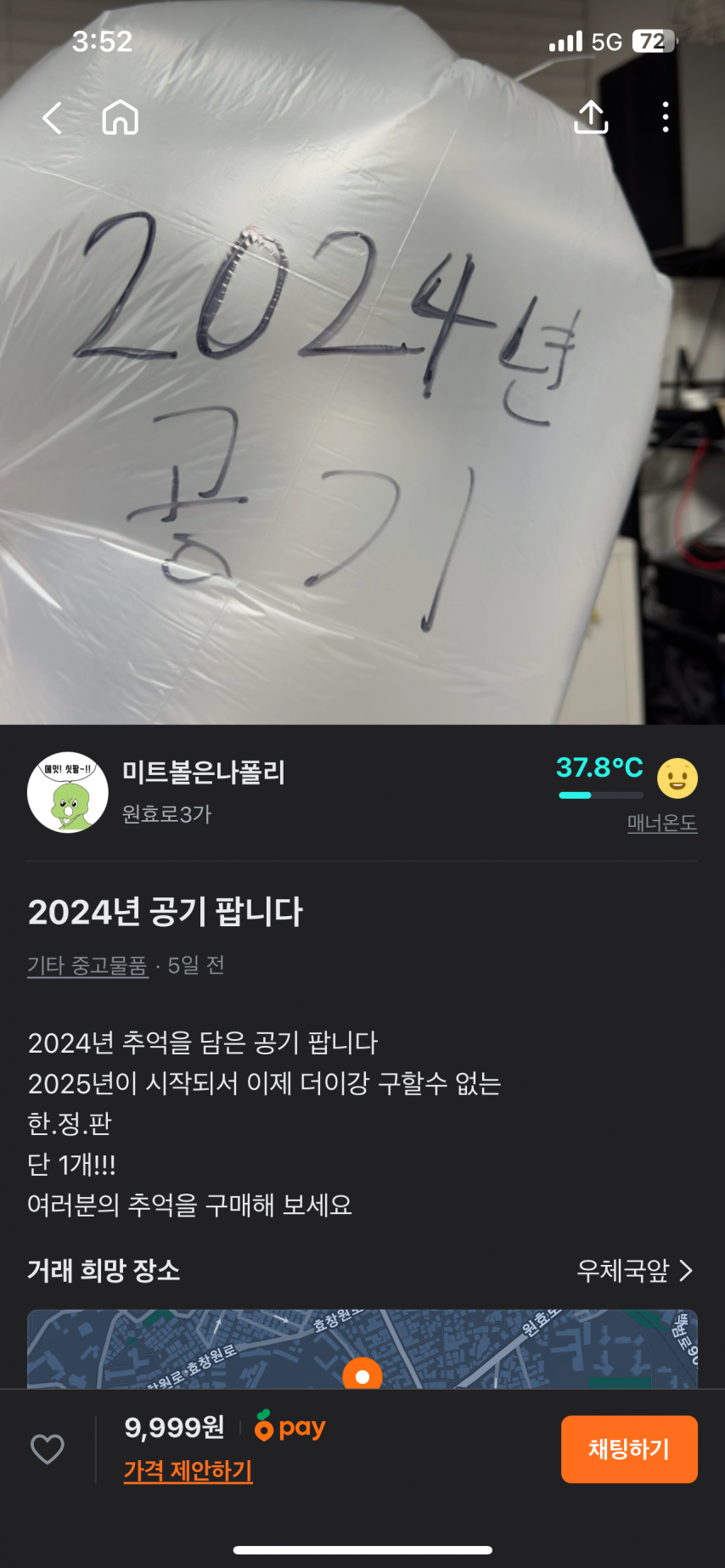
Task: Tap 가격 제안하기 to propose a price
Action: point(188,1470)
